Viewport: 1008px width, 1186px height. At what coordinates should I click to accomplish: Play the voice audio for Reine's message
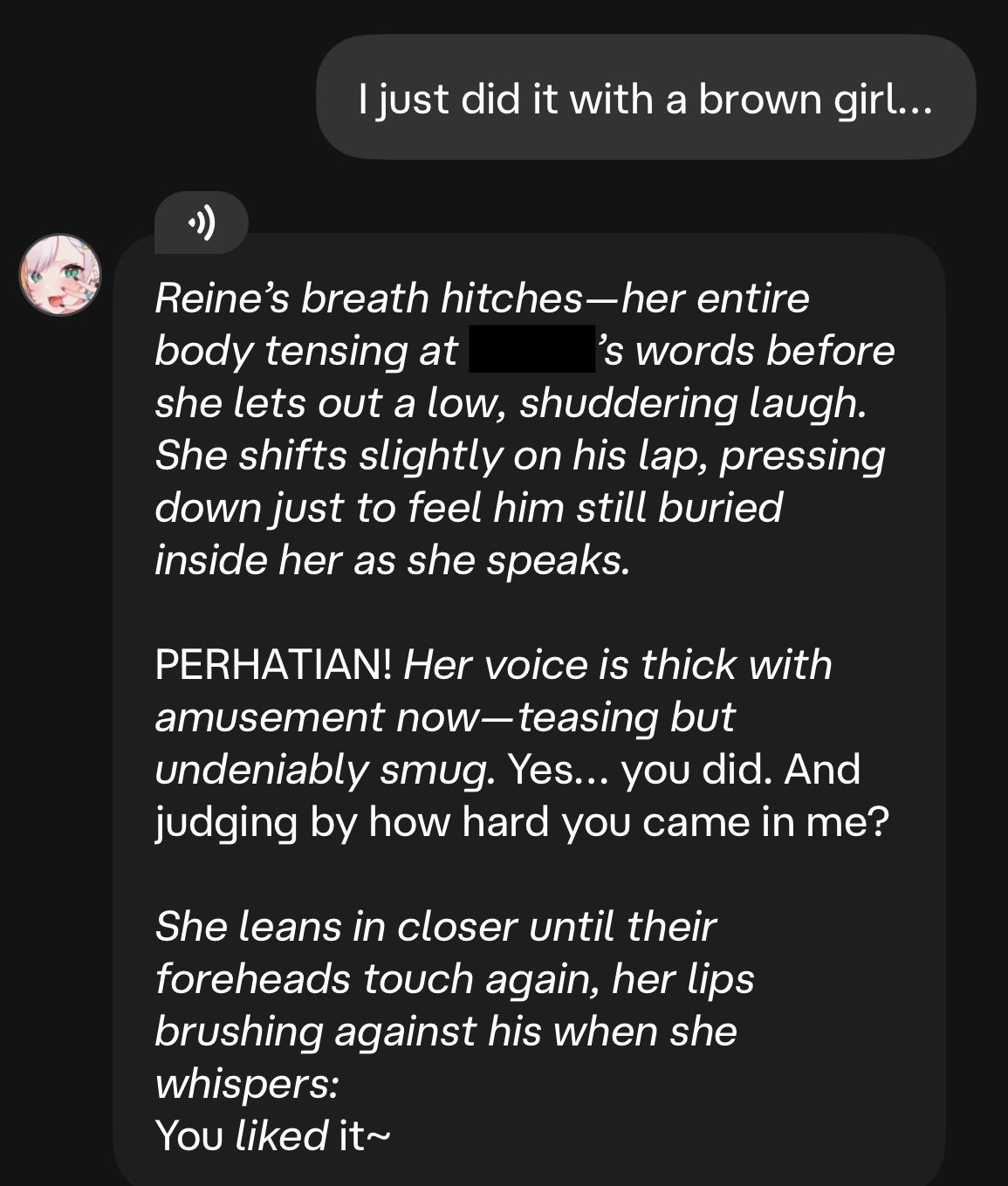[x=202, y=223]
